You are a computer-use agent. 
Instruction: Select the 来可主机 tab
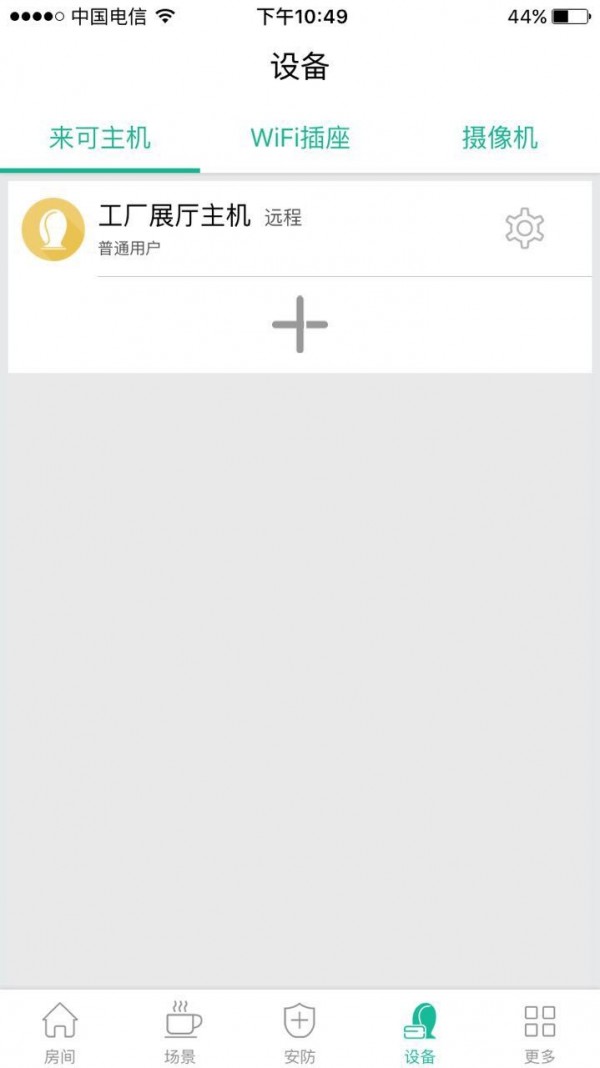100,138
